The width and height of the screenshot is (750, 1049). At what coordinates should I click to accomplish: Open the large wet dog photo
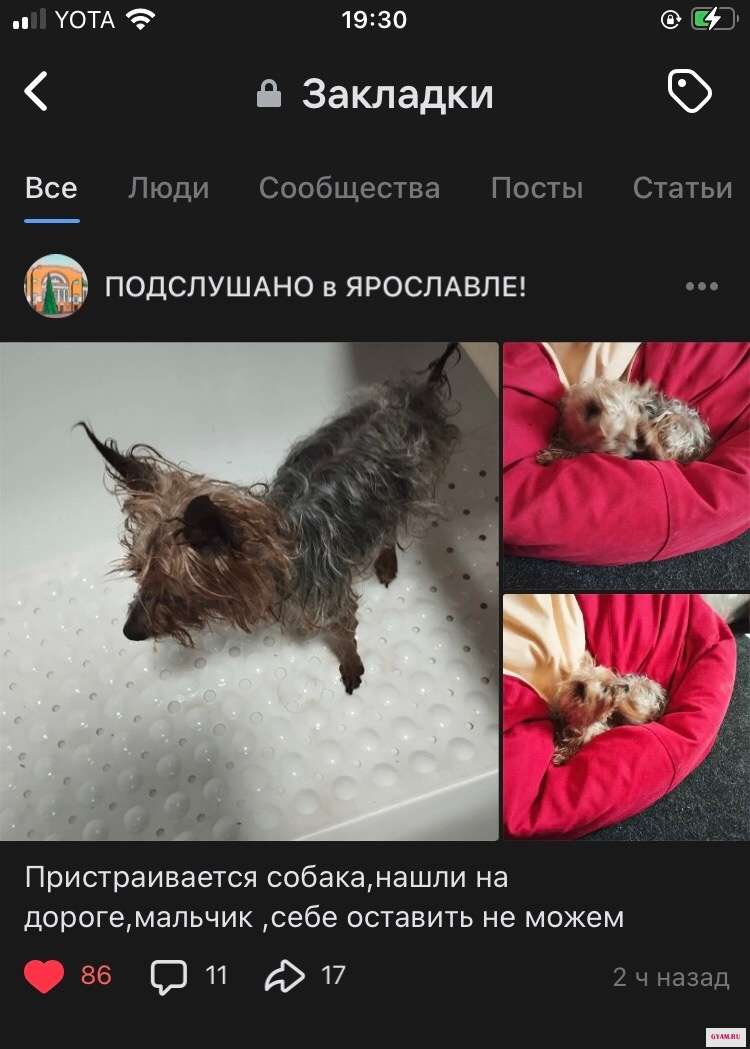pyautogui.click(x=249, y=591)
